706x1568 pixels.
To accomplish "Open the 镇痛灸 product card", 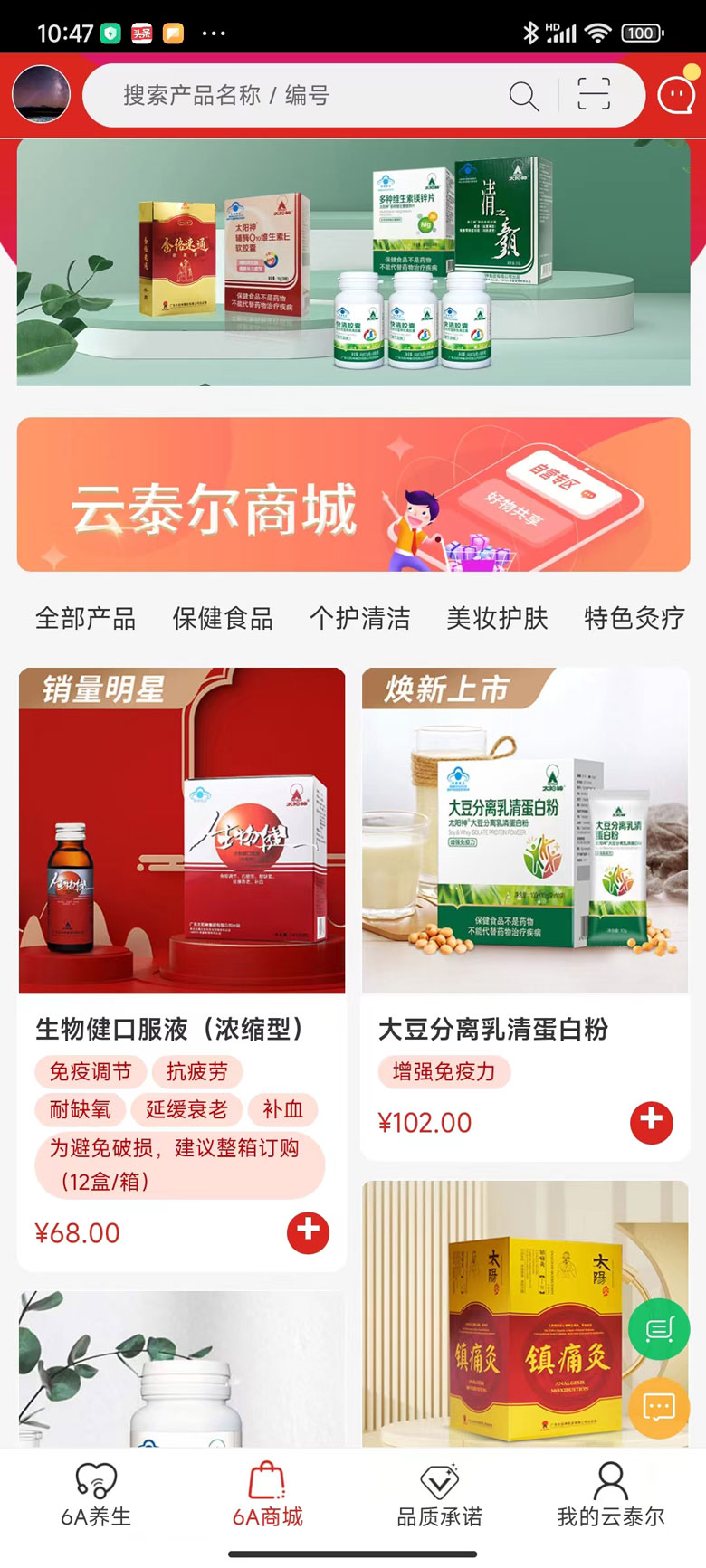I will pyautogui.click(x=507, y=1321).
